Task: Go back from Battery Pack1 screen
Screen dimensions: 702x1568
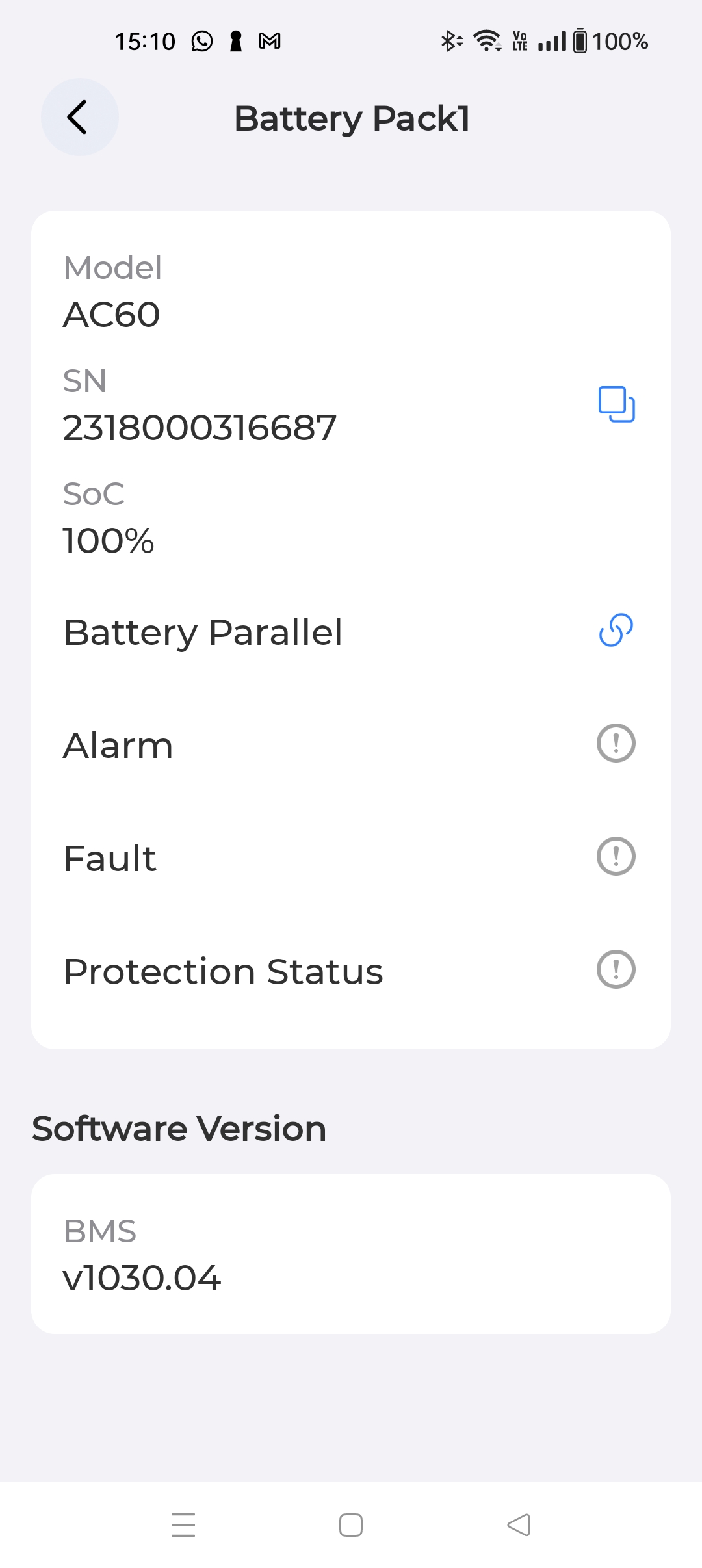Action: 79,117
